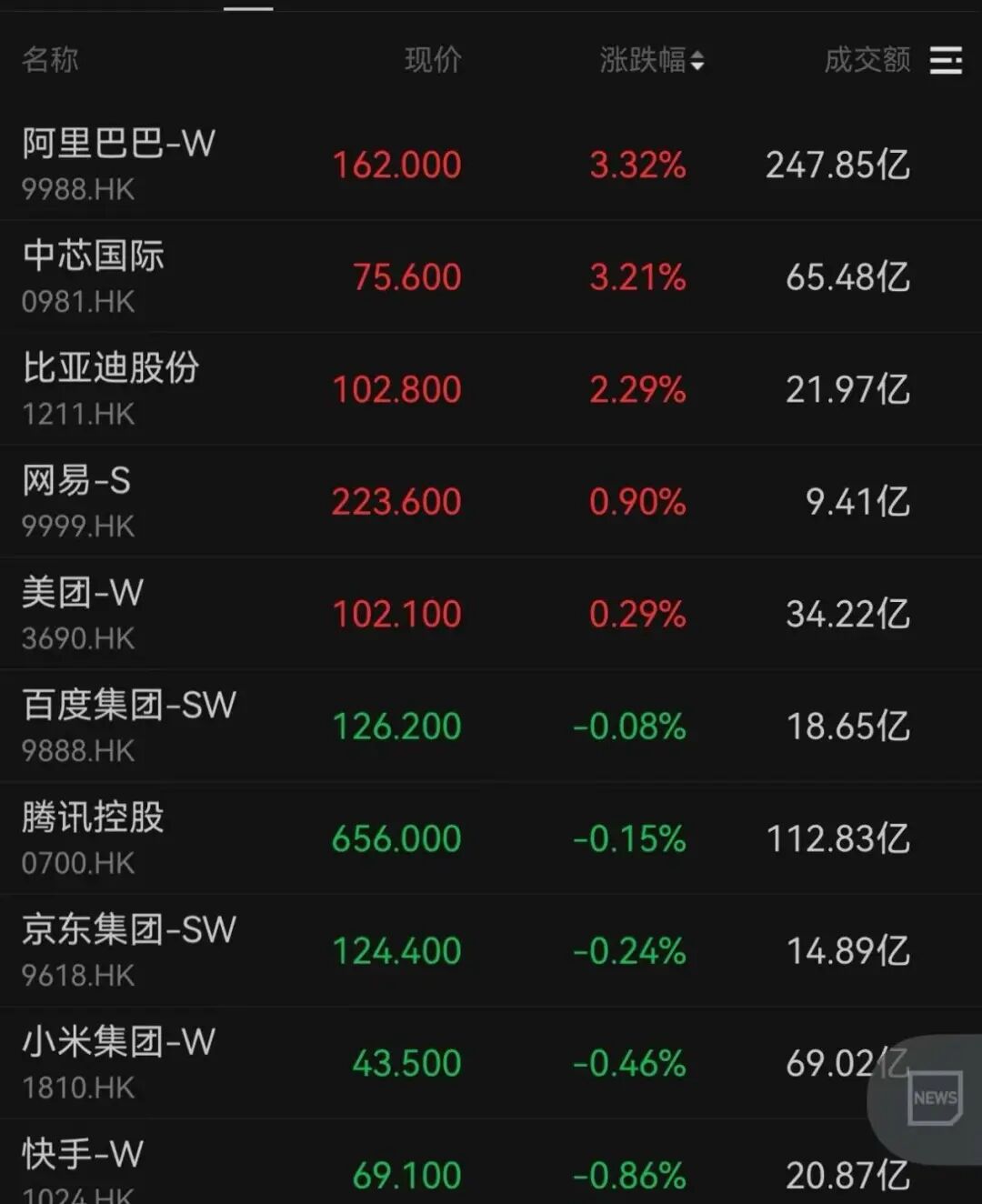Viewport: 982px width, 1204px height.
Task: Sort the list by 涨跌幅
Action: [651, 61]
